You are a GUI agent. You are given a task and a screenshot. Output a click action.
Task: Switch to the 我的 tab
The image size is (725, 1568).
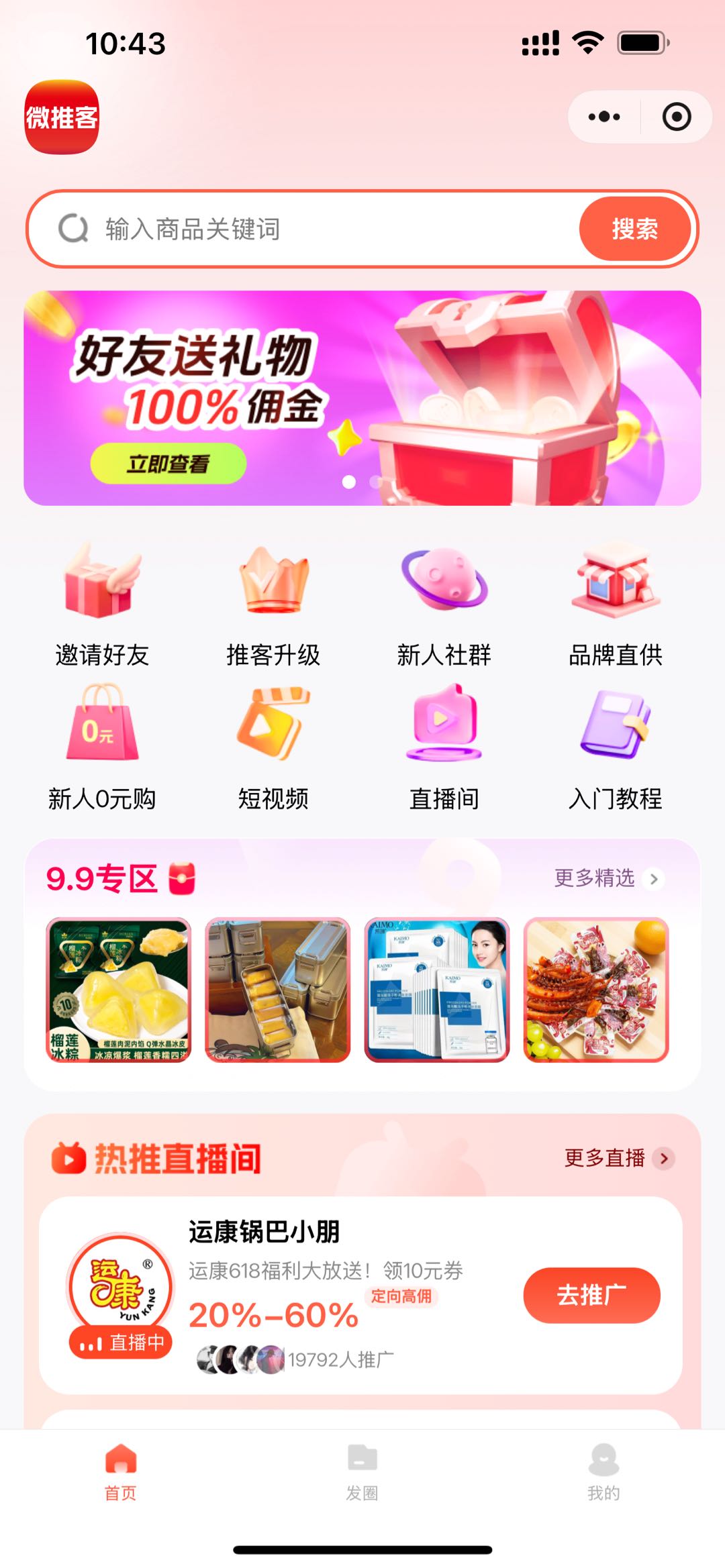point(603,1473)
